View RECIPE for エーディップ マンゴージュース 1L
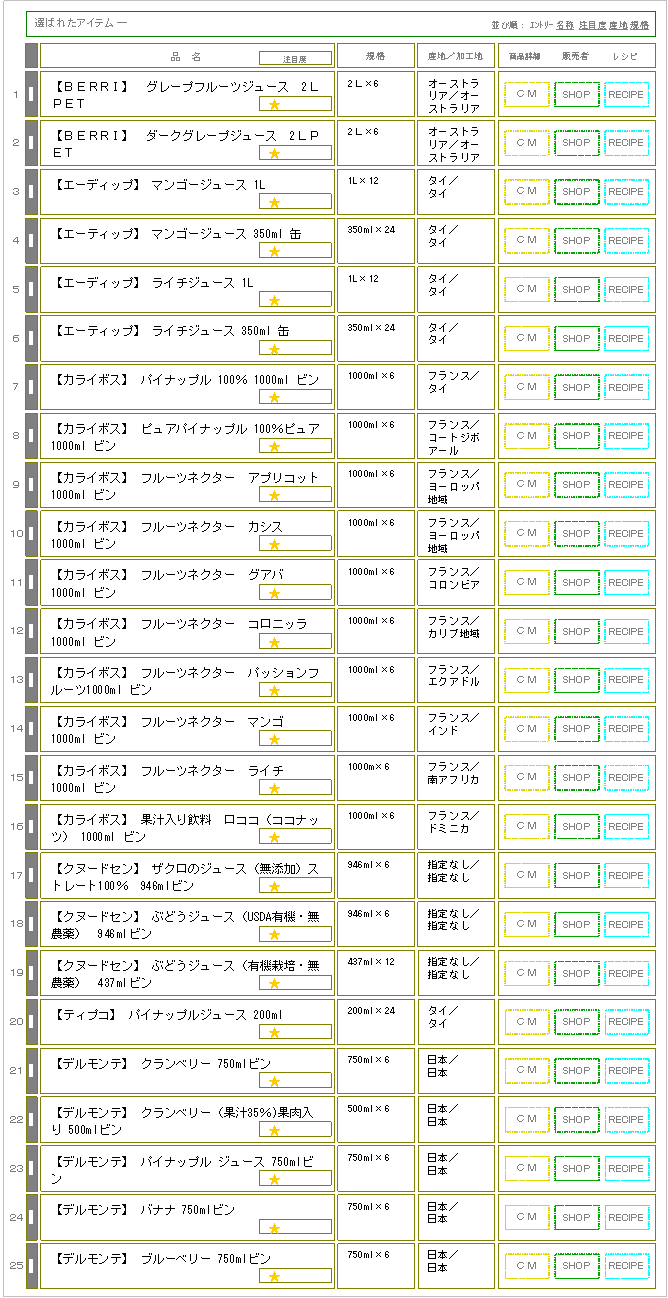The width and height of the screenshot is (668, 1298). 627,192
